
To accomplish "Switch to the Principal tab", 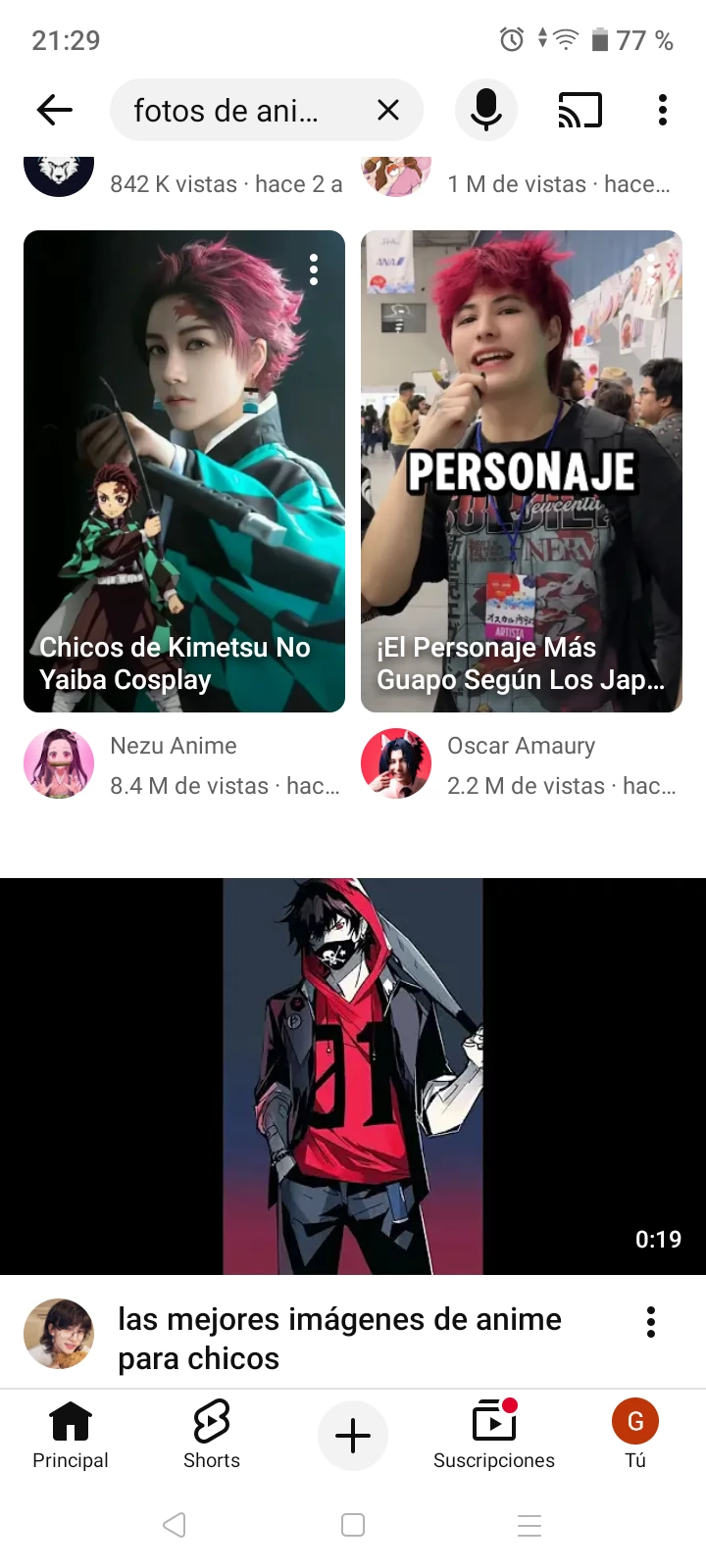I will click(x=71, y=1435).
